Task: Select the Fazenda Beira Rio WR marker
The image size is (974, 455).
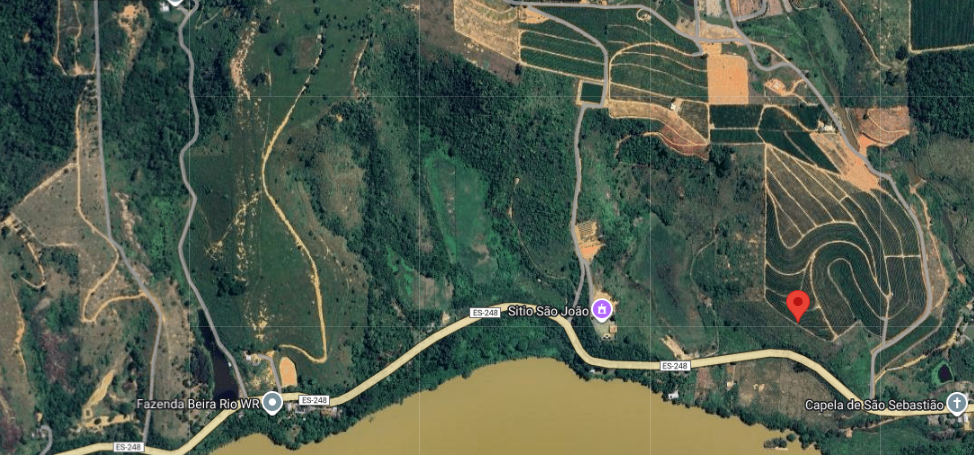Action: pos(272,402)
